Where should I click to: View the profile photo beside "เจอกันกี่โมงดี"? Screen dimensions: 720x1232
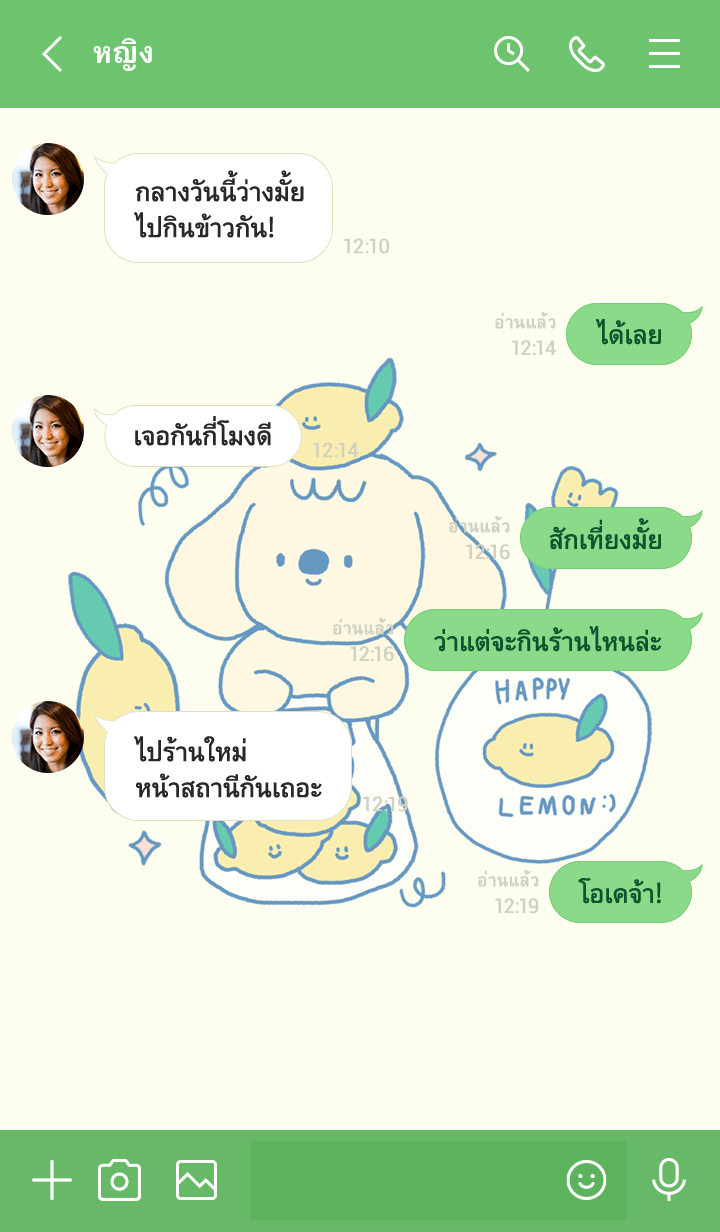pos(48,431)
